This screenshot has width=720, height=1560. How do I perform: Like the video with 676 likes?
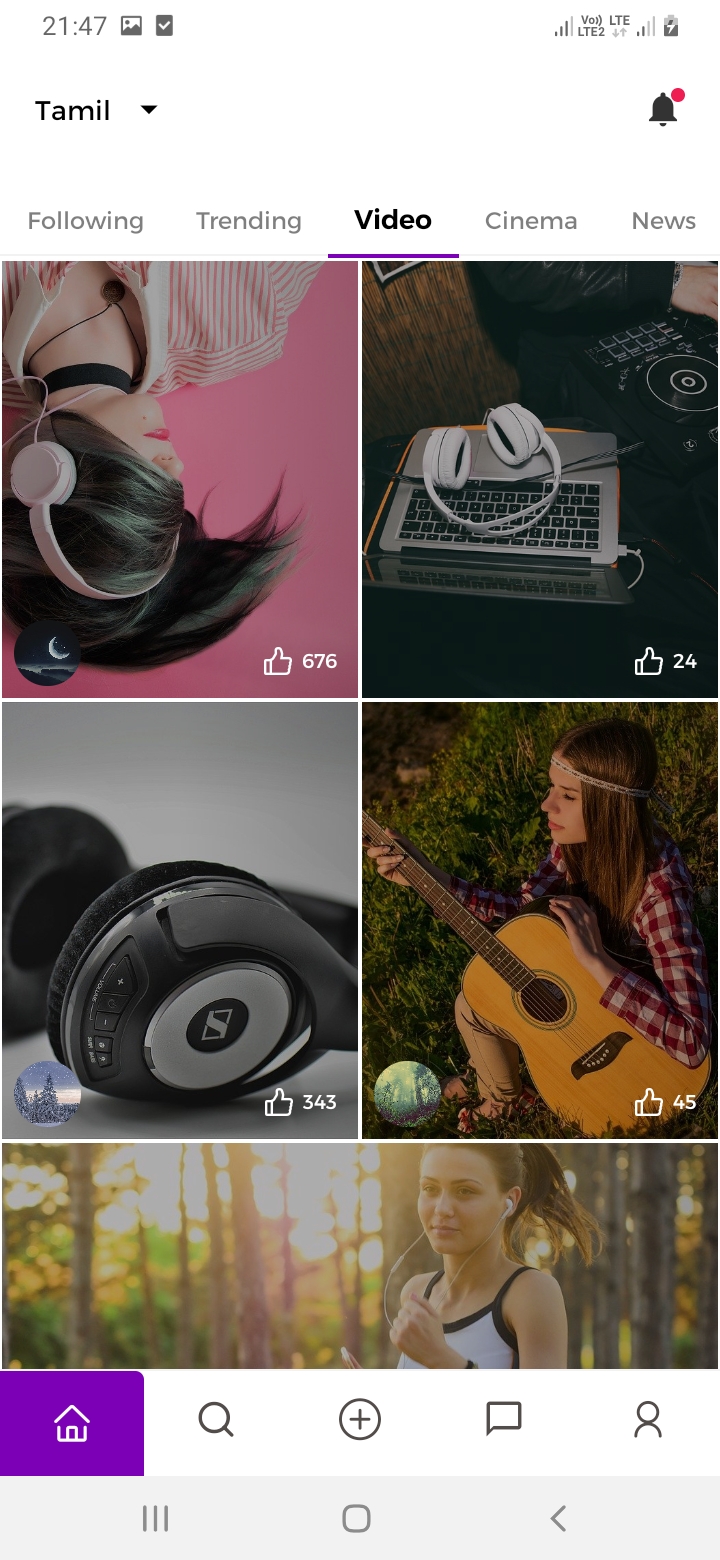tap(278, 661)
